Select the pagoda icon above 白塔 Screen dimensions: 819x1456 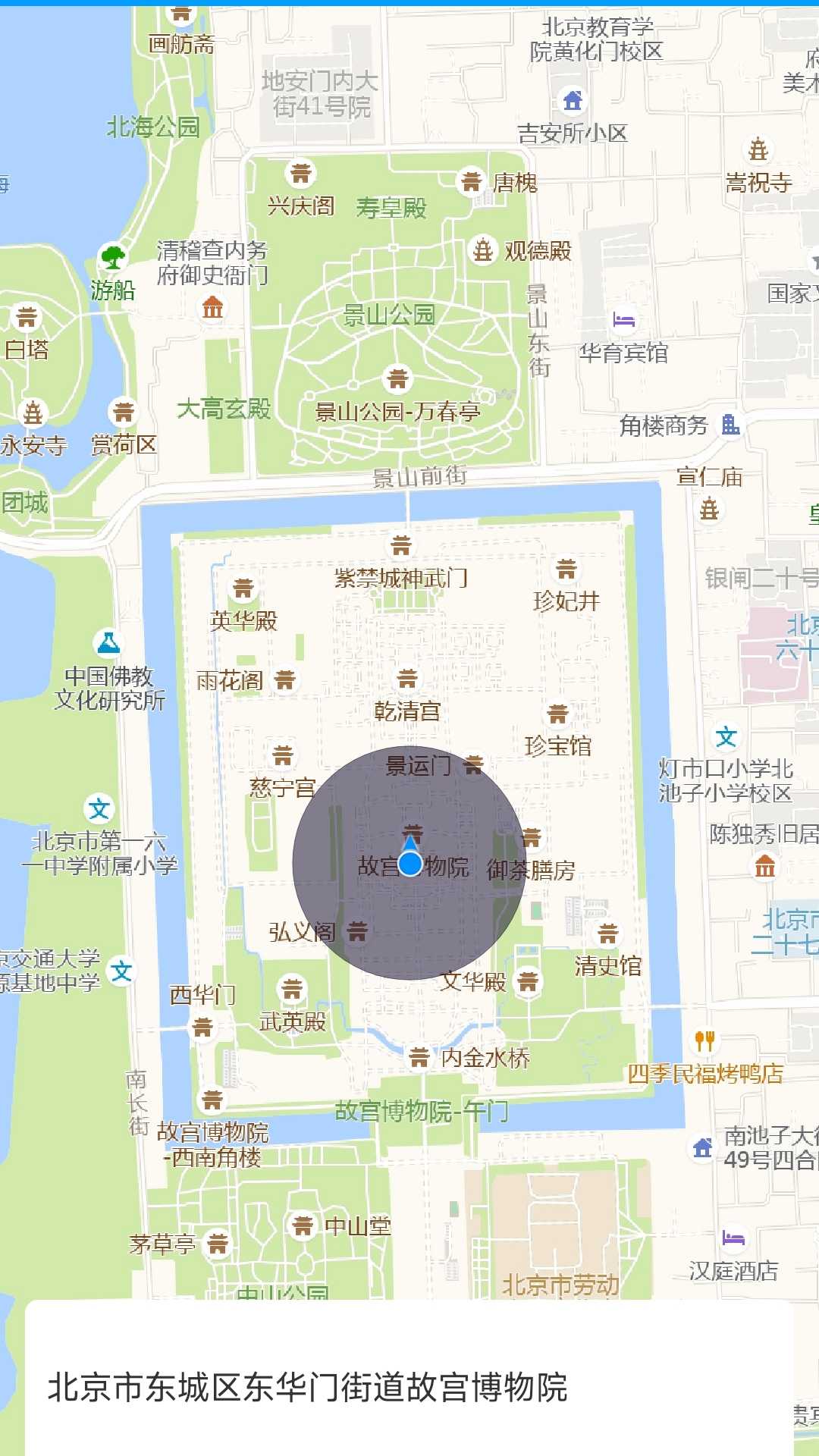27,317
